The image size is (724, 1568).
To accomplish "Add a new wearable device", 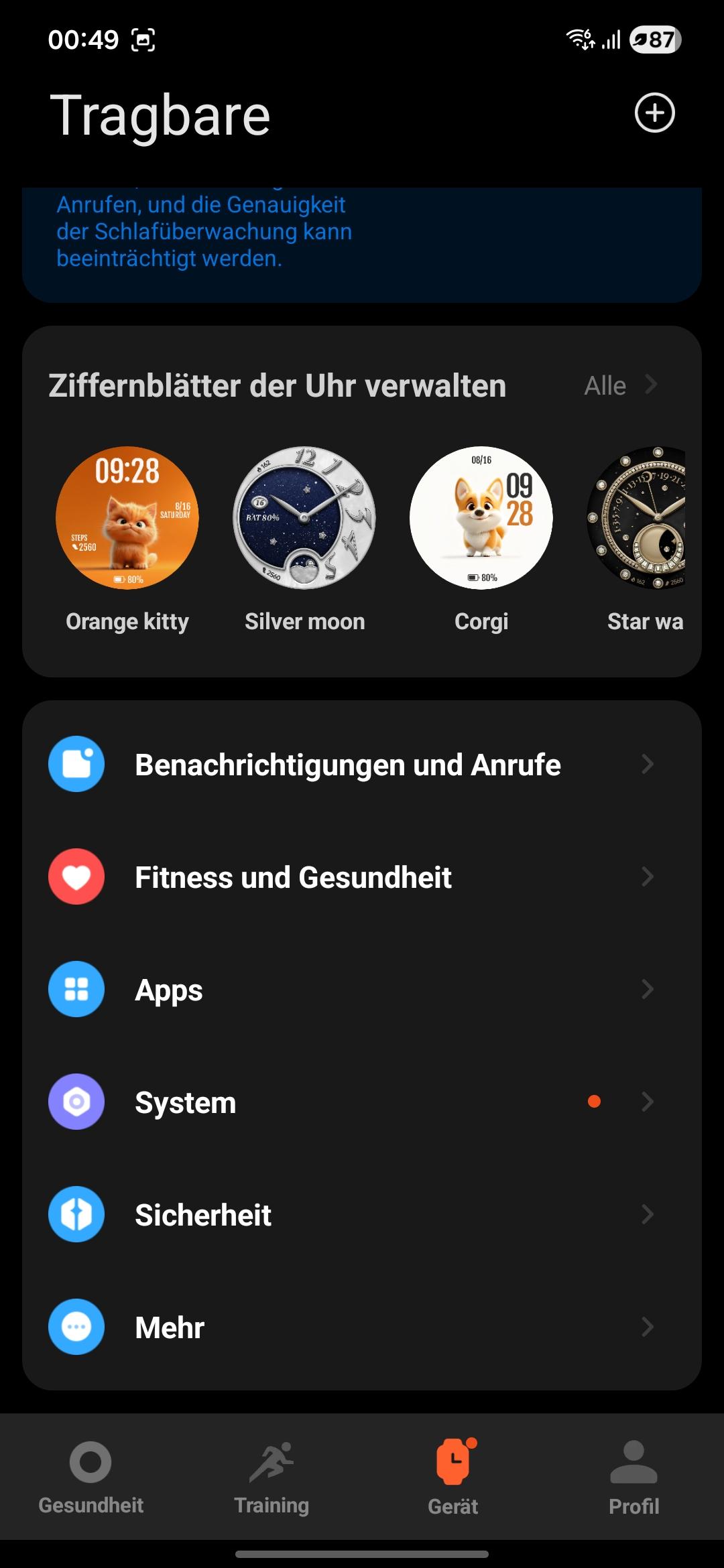I will pos(654,113).
